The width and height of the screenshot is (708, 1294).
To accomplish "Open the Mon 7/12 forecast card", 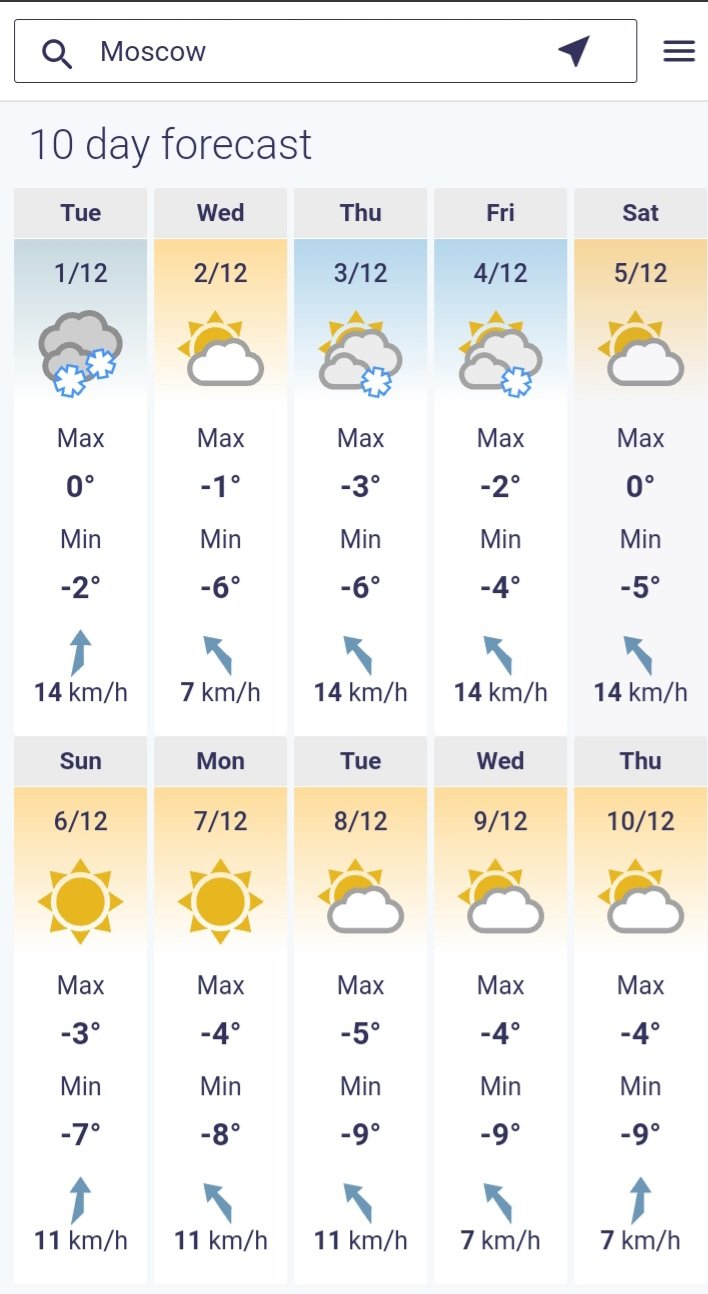I will [220, 1010].
